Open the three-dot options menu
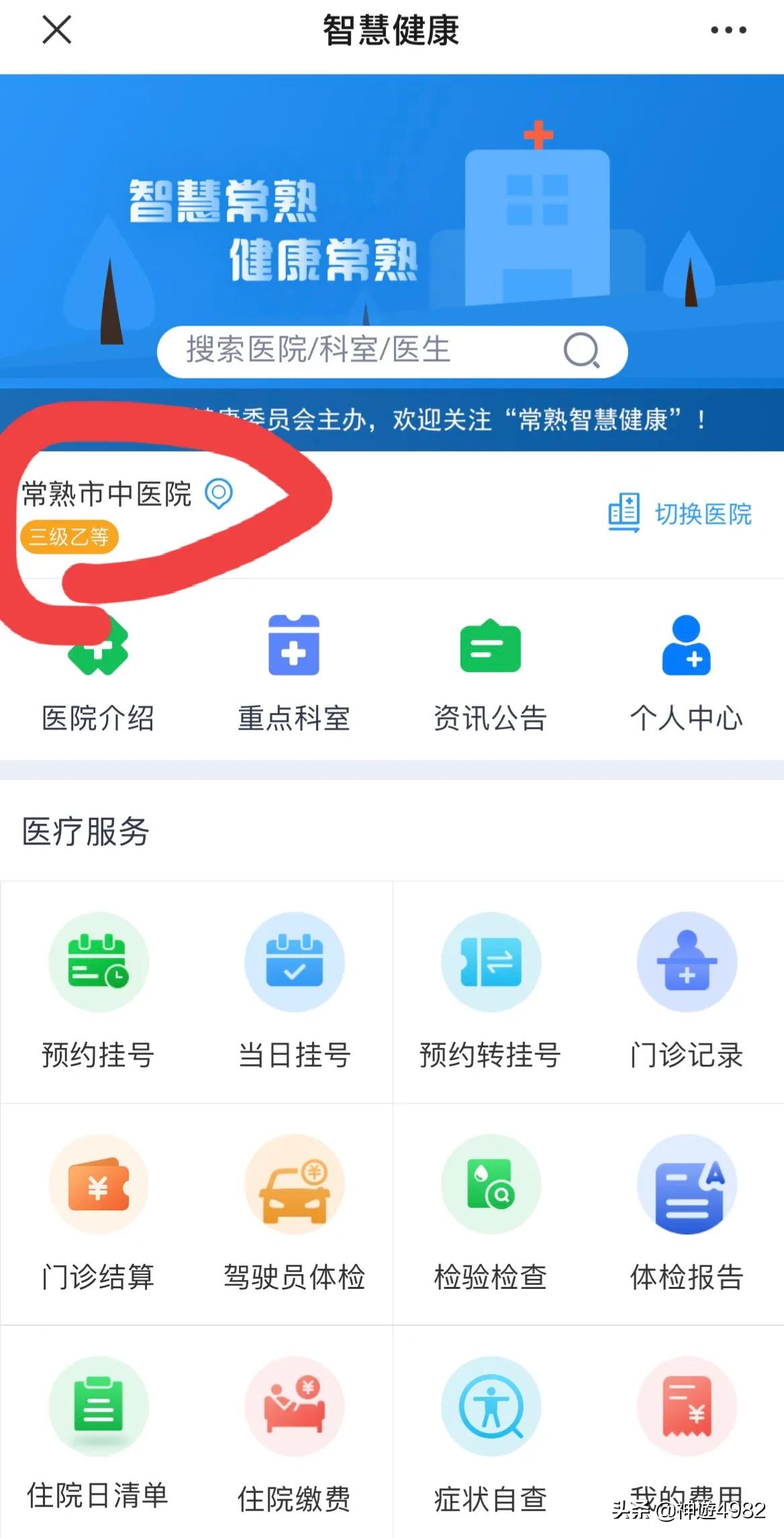The height and width of the screenshot is (1538, 784). [728, 30]
